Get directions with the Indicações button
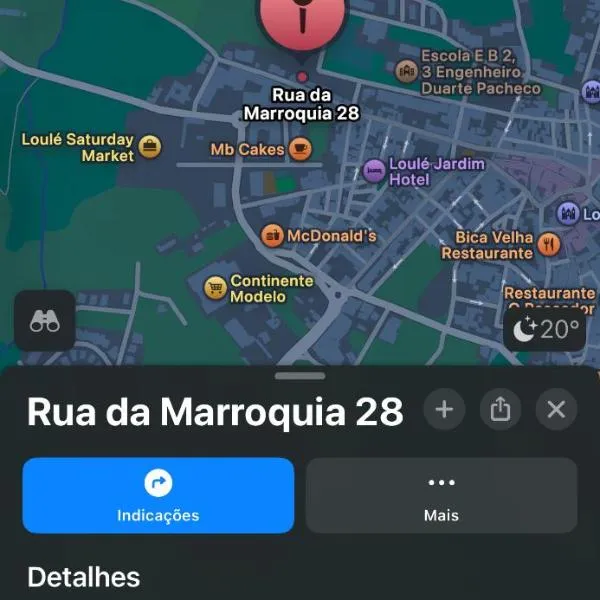Viewport: 600px width, 600px height. pos(158,496)
